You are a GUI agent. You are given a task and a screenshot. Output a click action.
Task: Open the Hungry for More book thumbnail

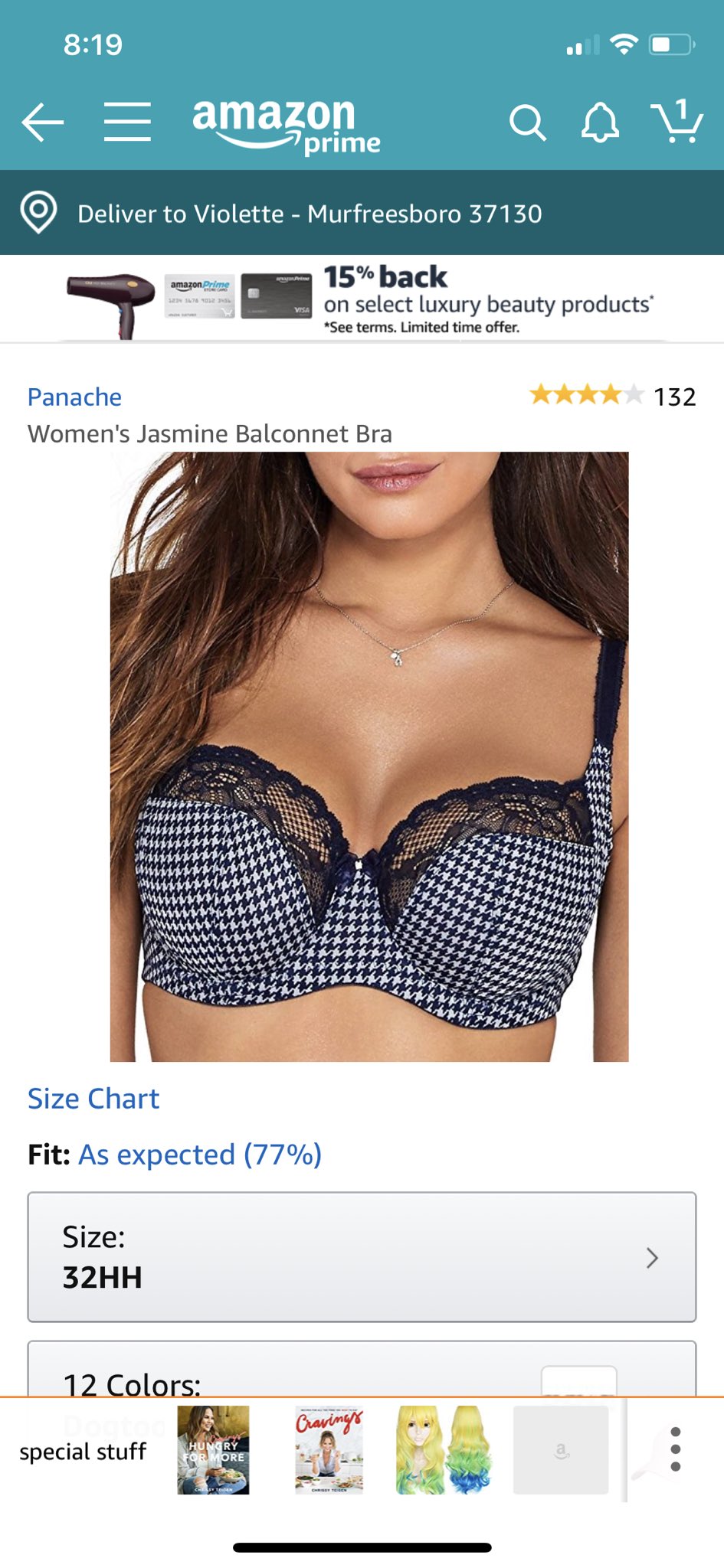(213, 1450)
